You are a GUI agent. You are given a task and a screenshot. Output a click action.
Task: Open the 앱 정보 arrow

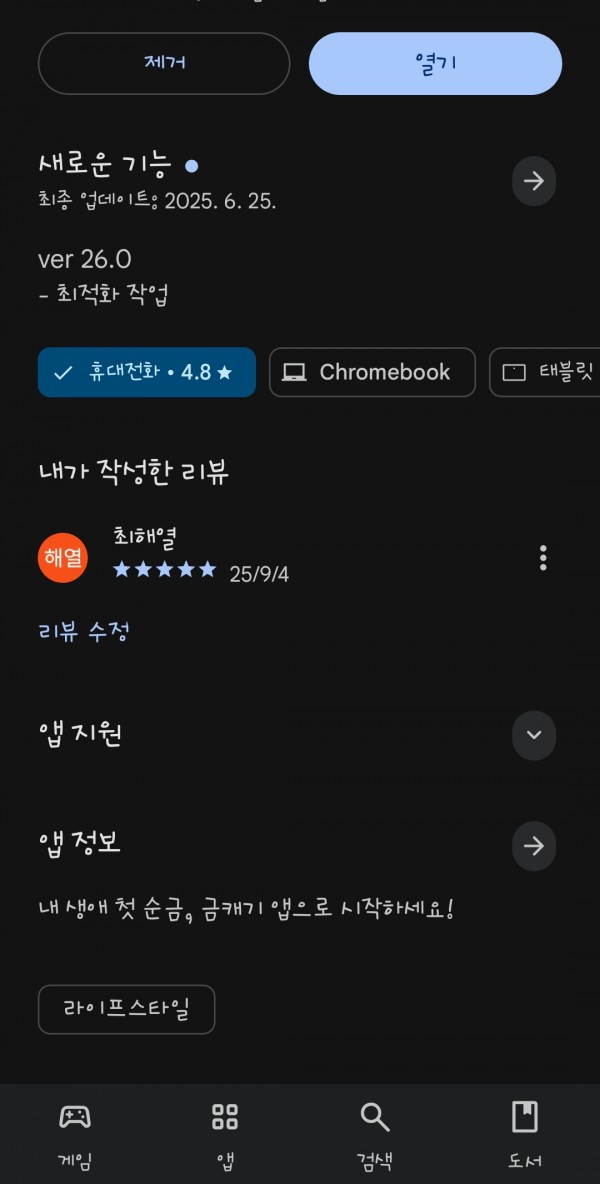click(x=534, y=846)
